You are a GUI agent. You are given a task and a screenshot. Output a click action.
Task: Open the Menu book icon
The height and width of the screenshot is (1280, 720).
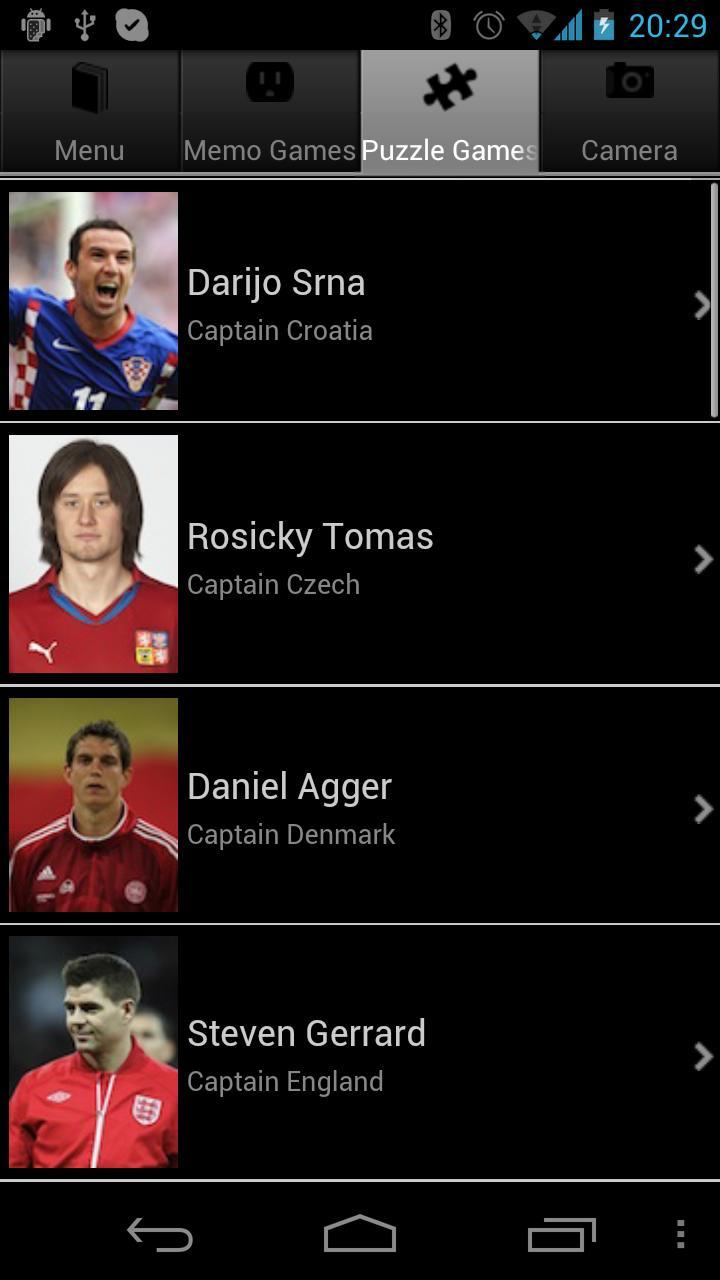point(89,85)
